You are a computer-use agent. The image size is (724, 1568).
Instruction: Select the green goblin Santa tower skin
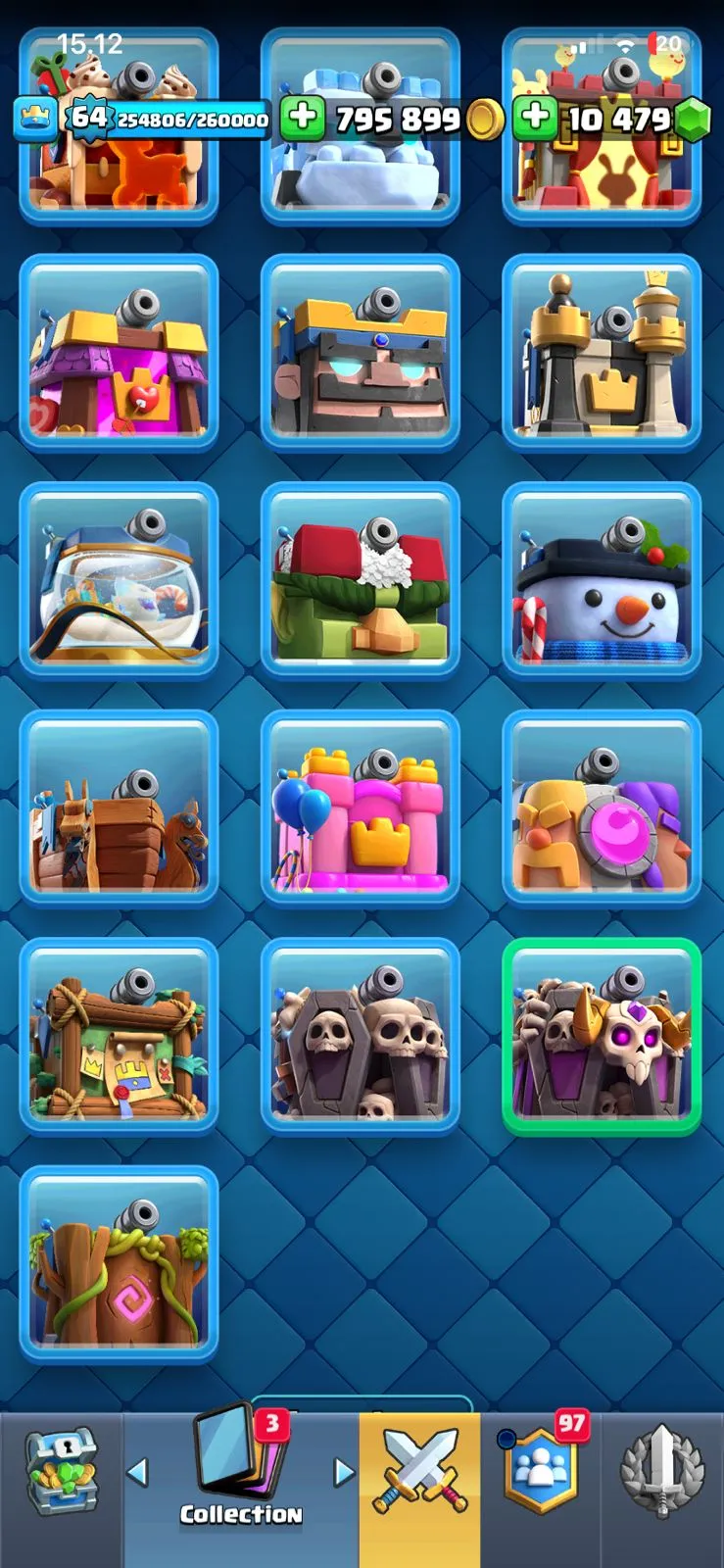(x=361, y=579)
